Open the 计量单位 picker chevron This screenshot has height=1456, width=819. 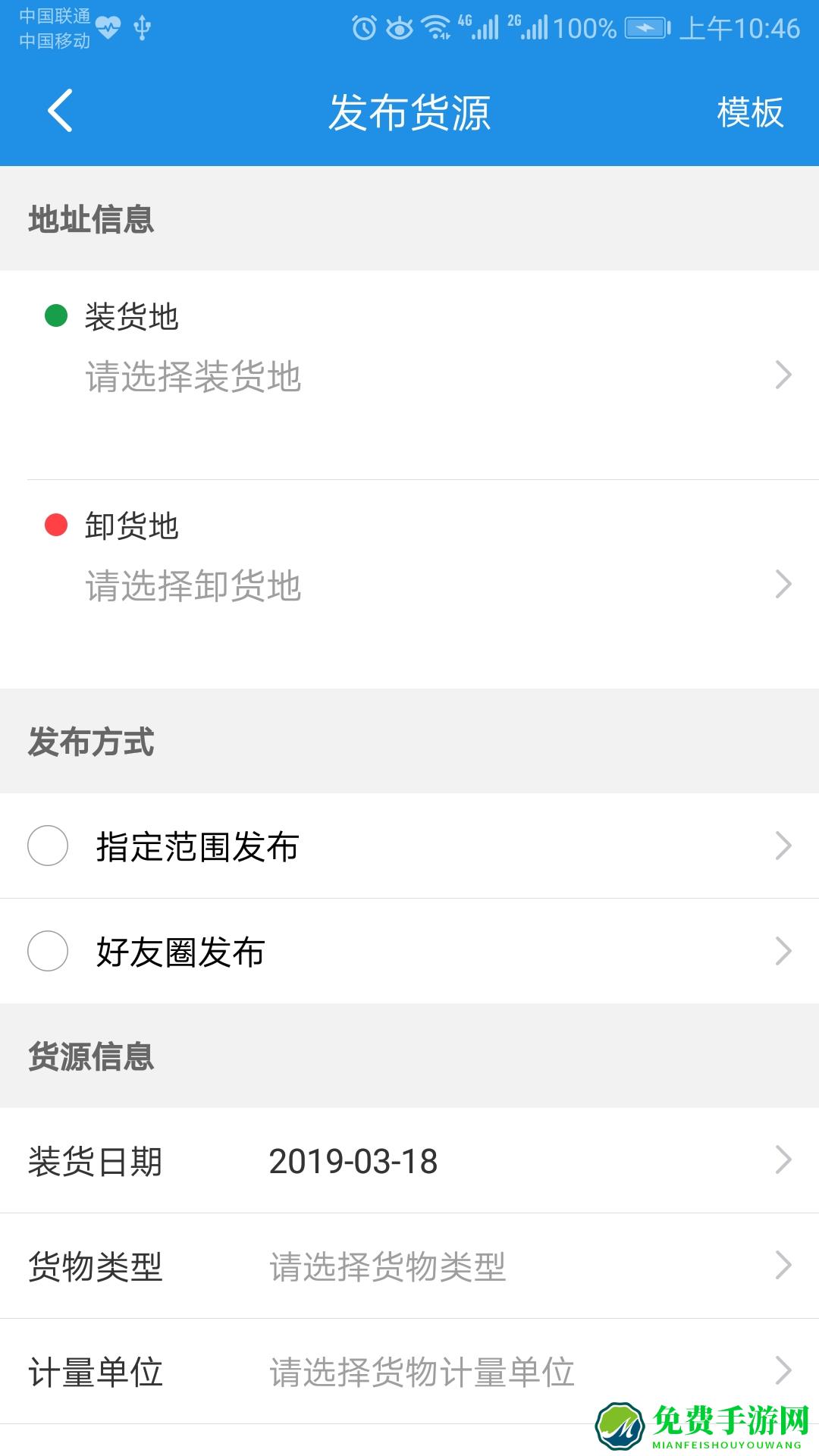click(x=783, y=1371)
